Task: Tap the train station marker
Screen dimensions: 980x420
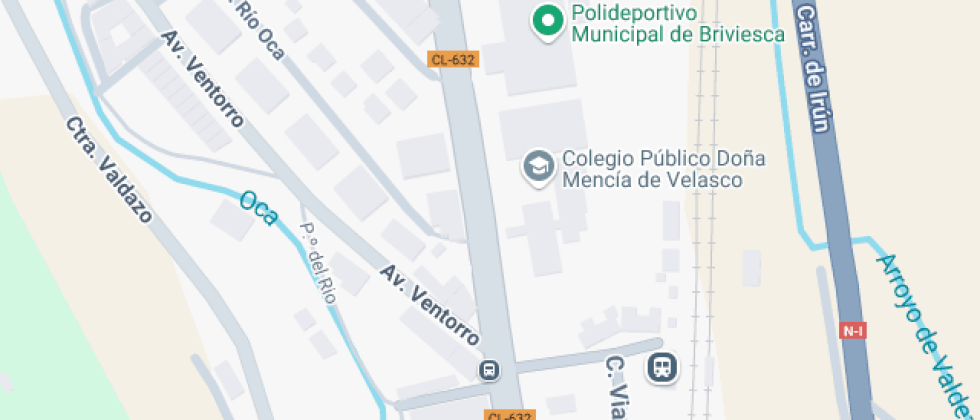Action: tap(662, 367)
